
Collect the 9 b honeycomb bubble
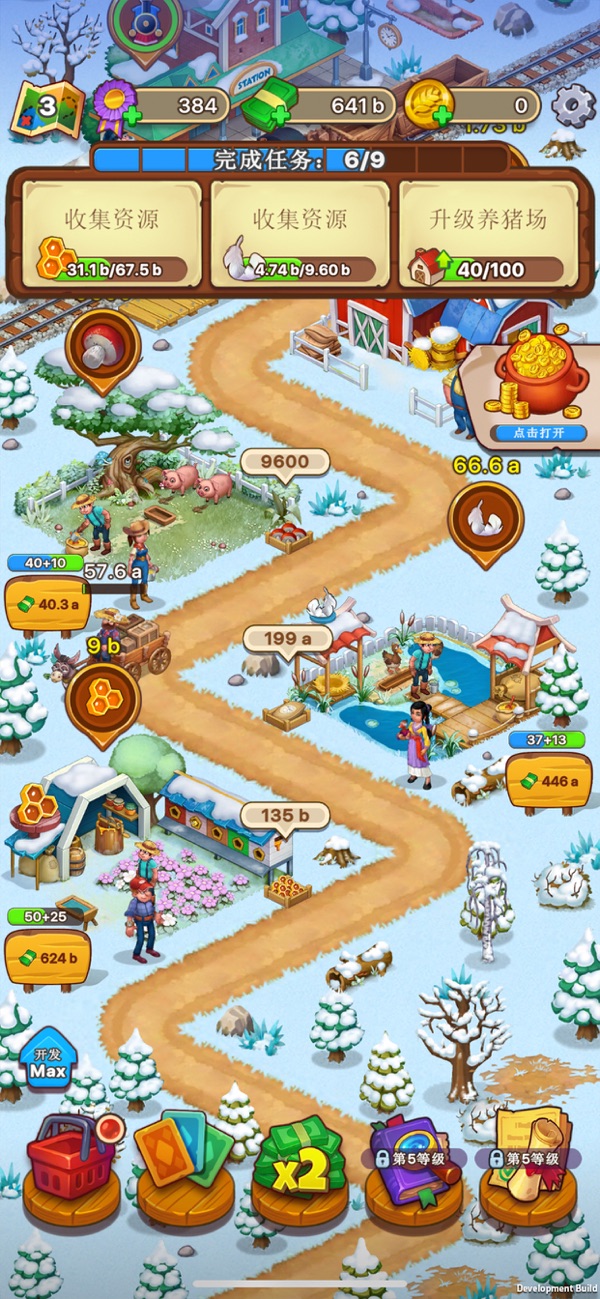coord(101,701)
